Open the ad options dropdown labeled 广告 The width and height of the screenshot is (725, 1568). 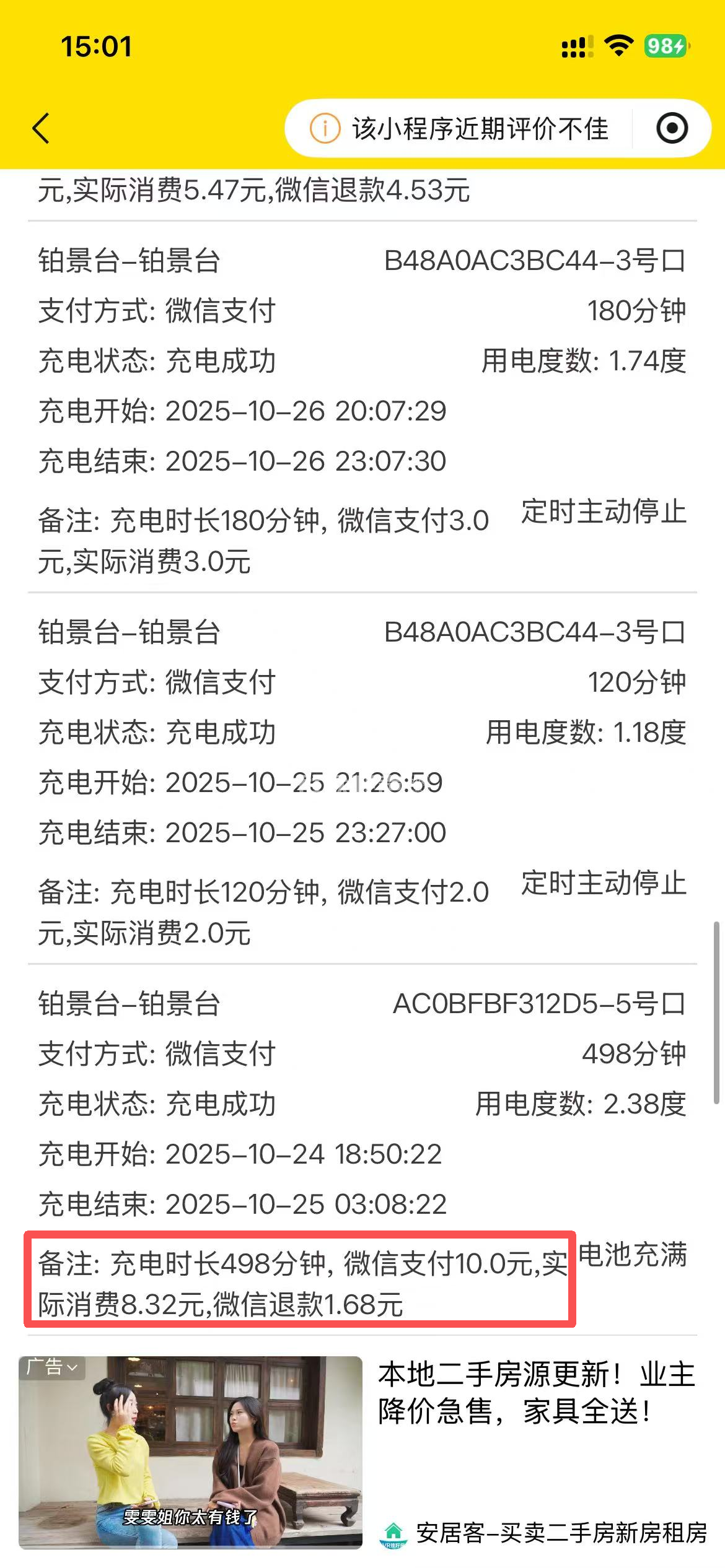[52, 1367]
